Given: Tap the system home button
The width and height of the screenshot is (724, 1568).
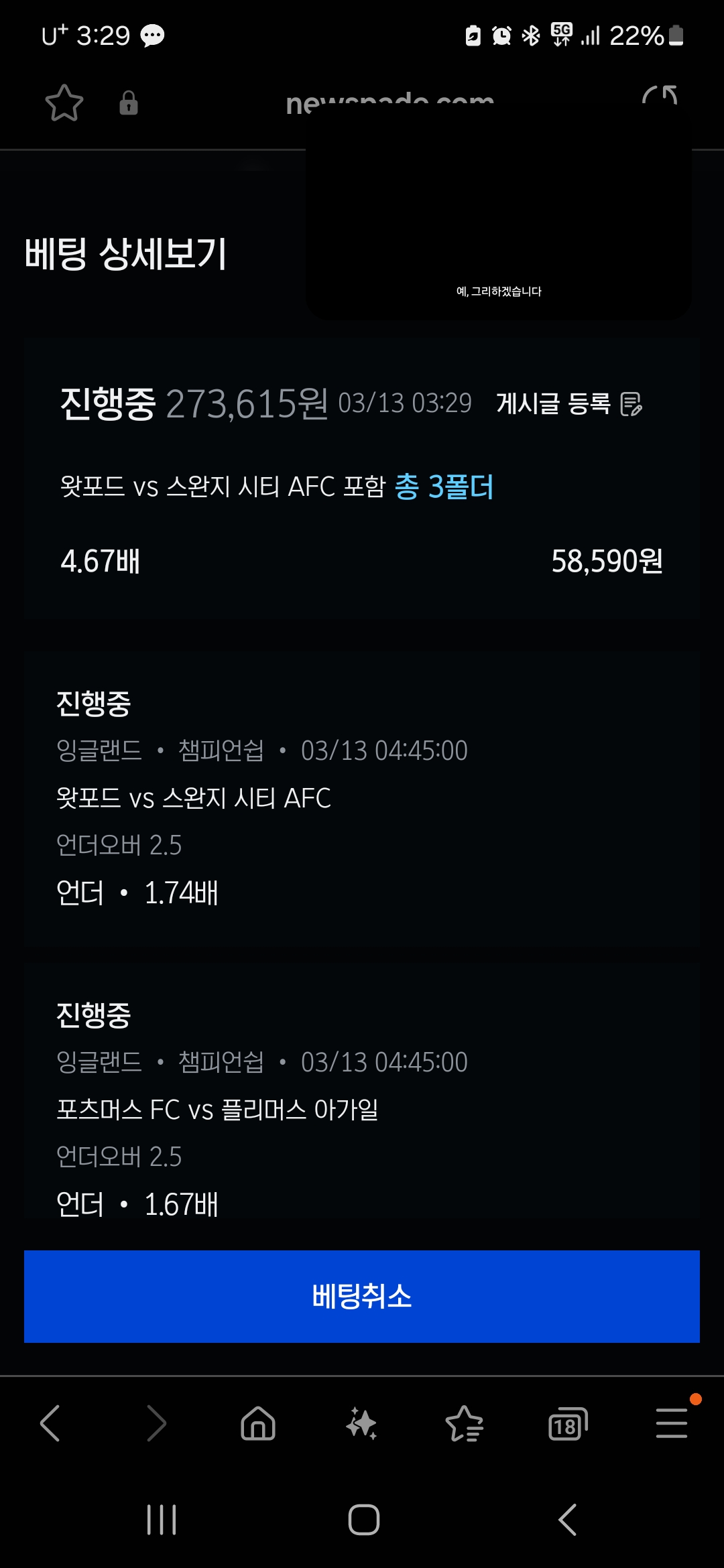Looking at the screenshot, I should [364, 1520].
